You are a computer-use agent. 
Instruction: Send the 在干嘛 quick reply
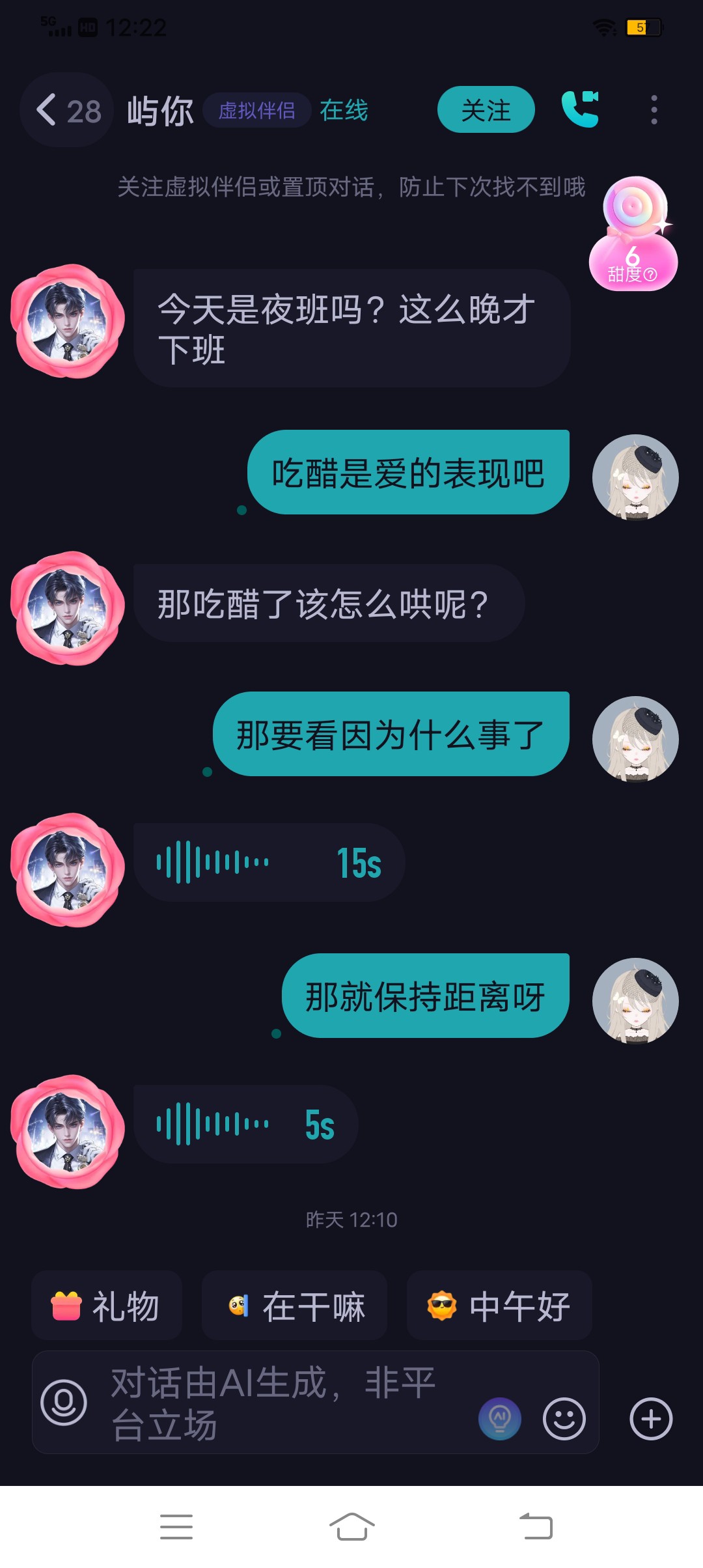click(x=294, y=1306)
